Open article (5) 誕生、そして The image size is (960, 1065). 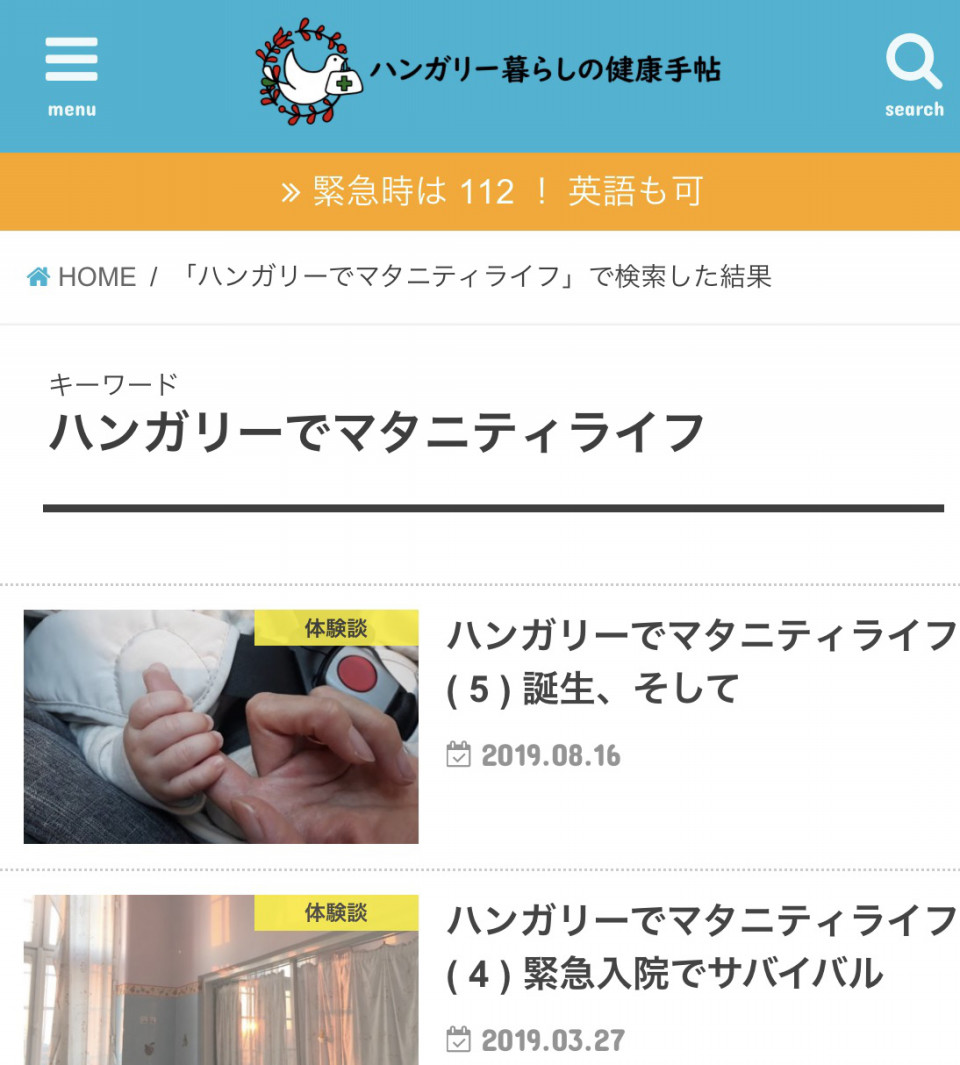tap(700, 661)
